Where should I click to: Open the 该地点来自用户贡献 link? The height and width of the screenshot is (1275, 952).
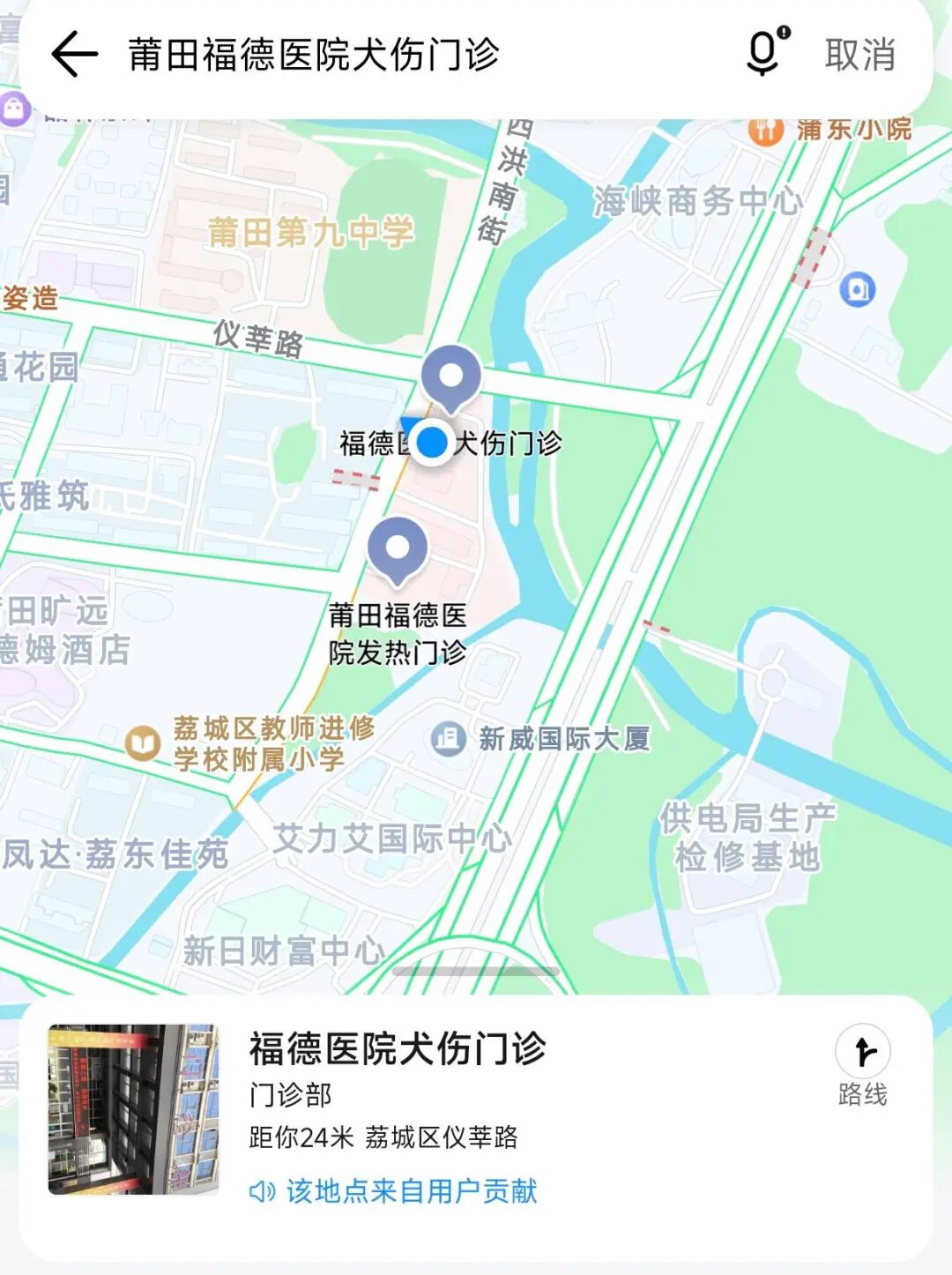[413, 1189]
